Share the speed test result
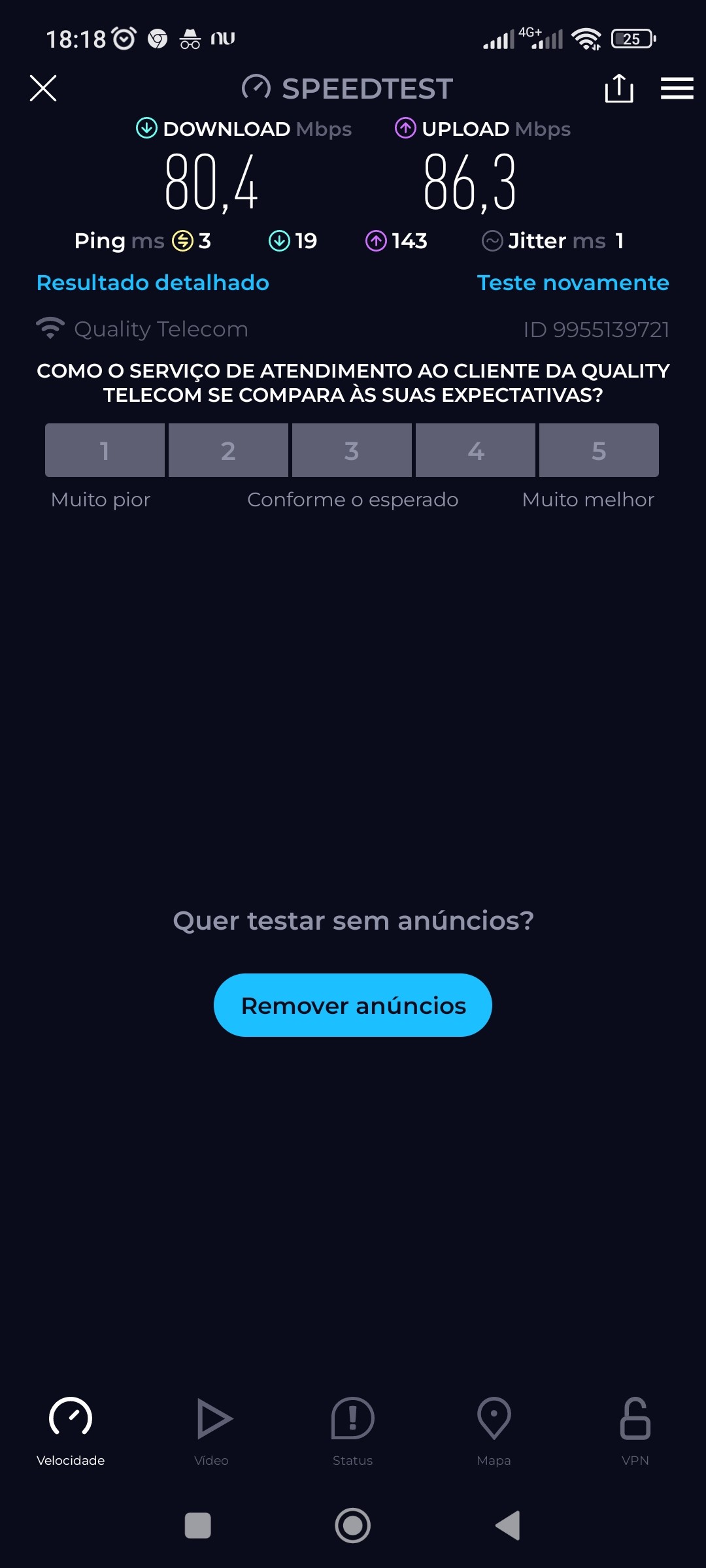The width and height of the screenshot is (706, 1568). point(618,88)
